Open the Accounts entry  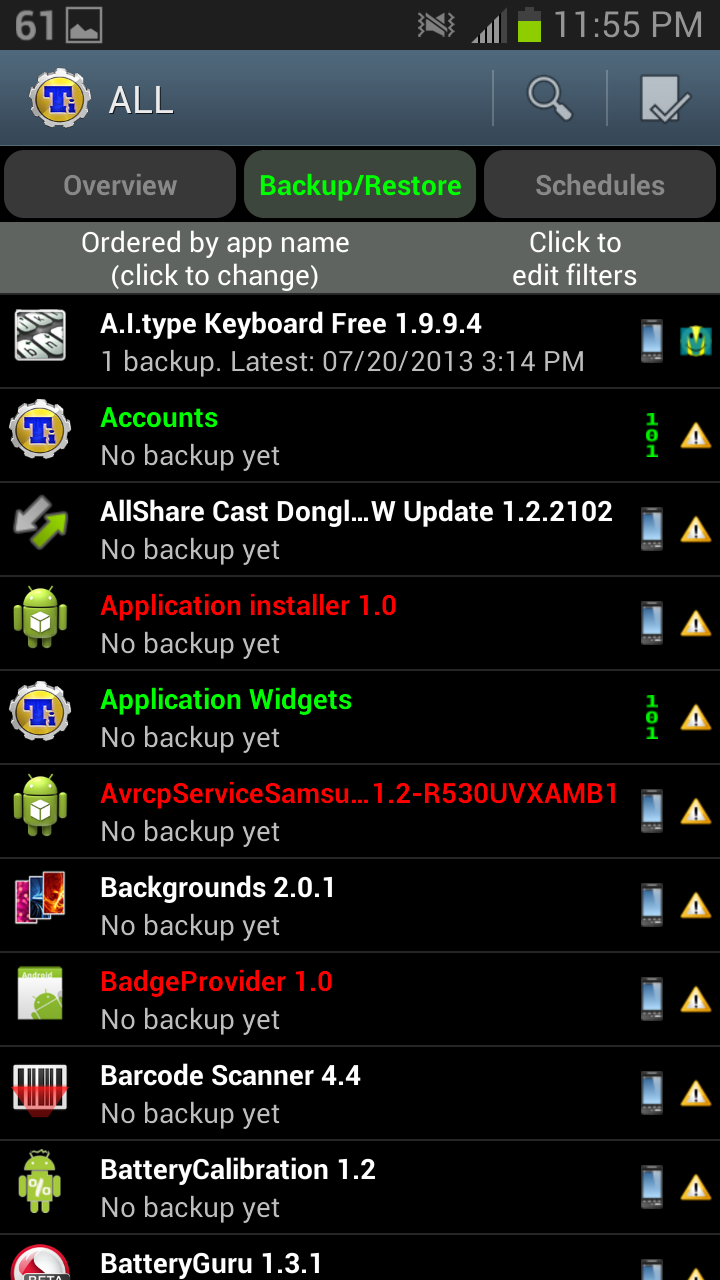click(x=360, y=435)
